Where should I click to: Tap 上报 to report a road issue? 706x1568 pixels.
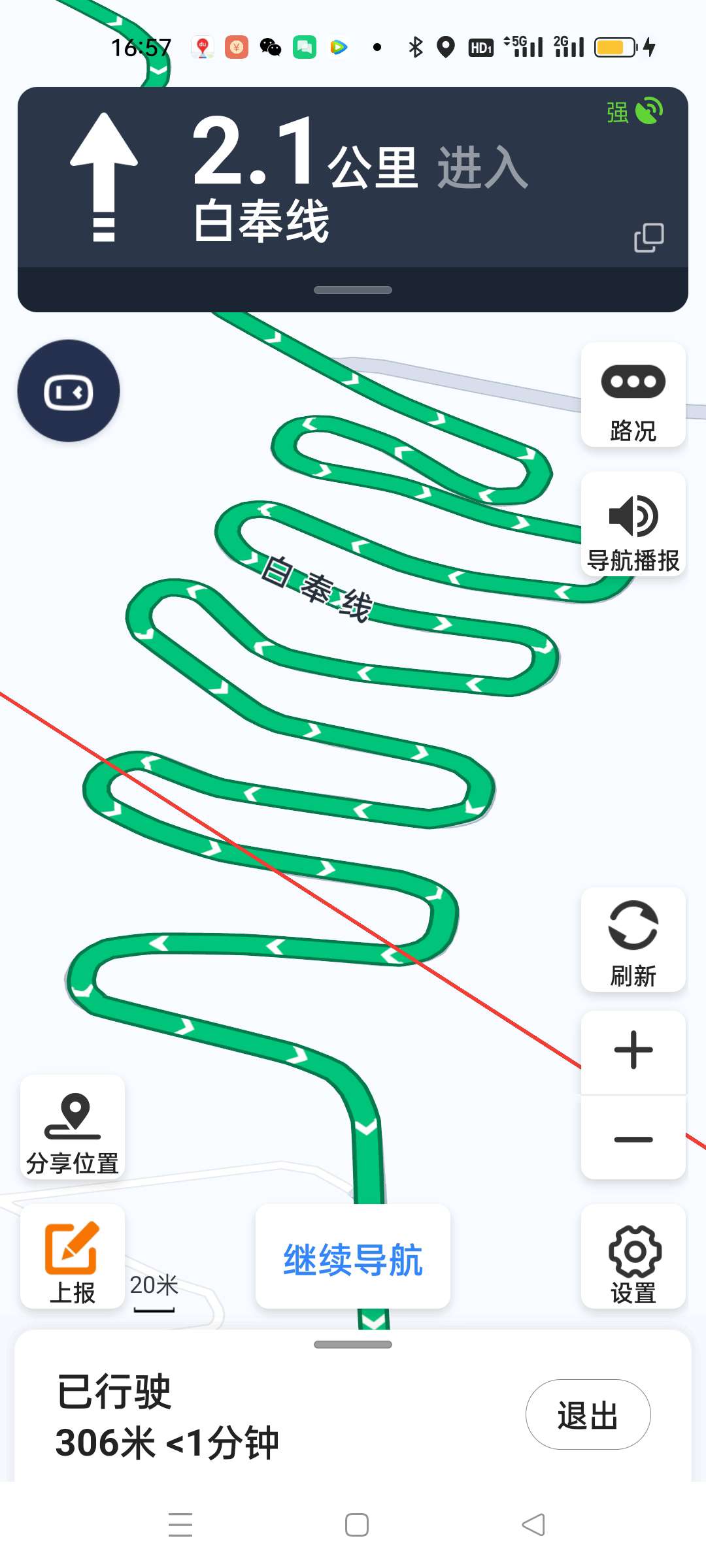[x=73, y=1258]
